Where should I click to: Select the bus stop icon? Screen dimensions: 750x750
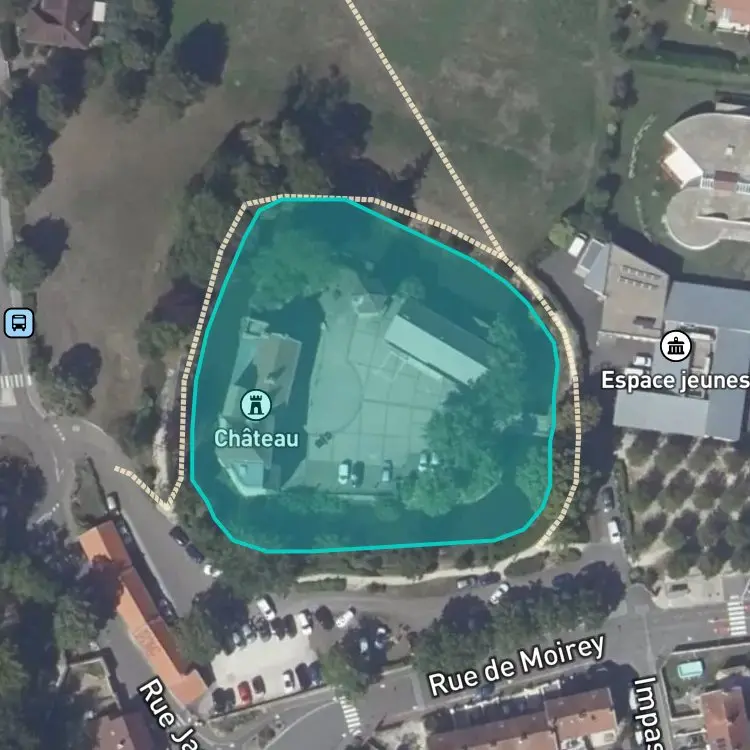pos(19,323)
